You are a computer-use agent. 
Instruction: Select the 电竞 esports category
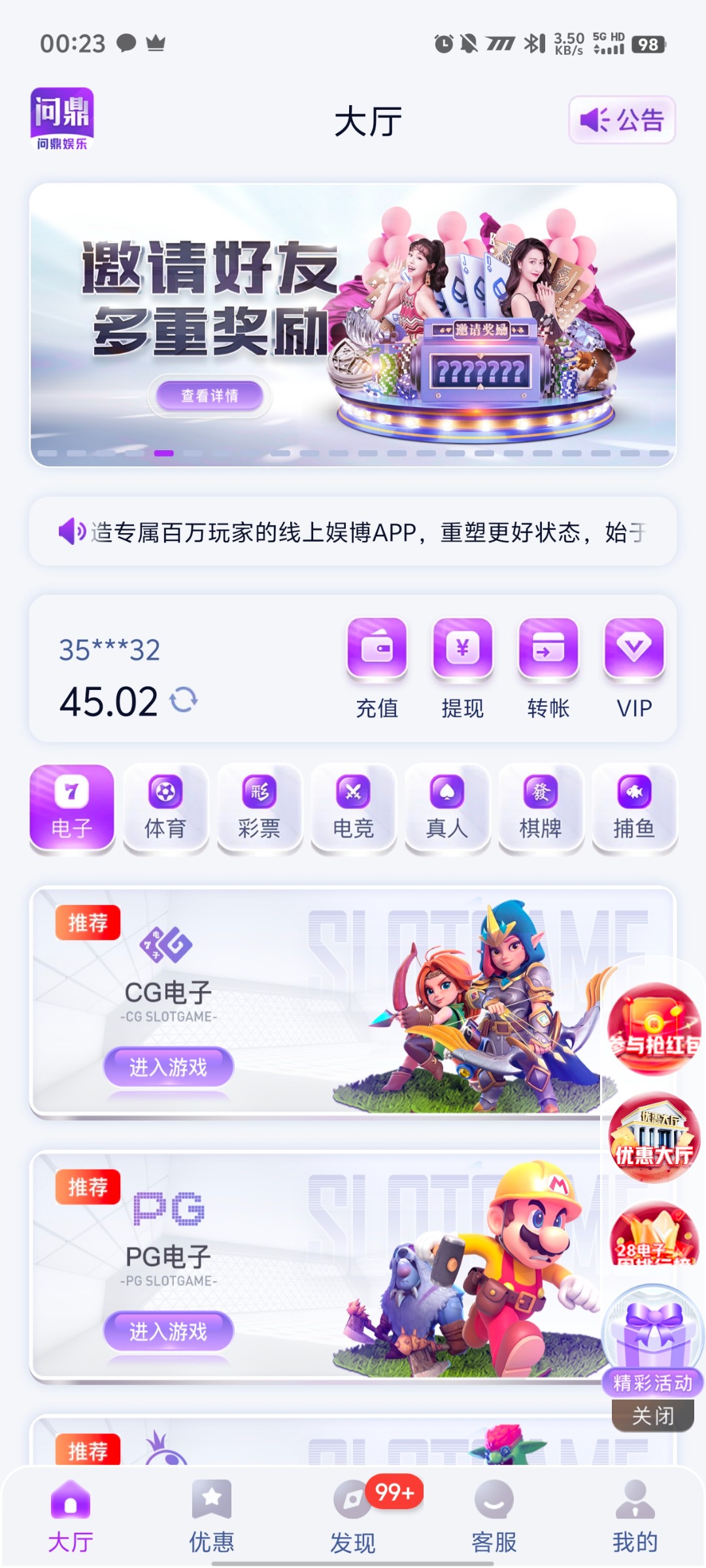pyautogui.click(x=353, y=808)
